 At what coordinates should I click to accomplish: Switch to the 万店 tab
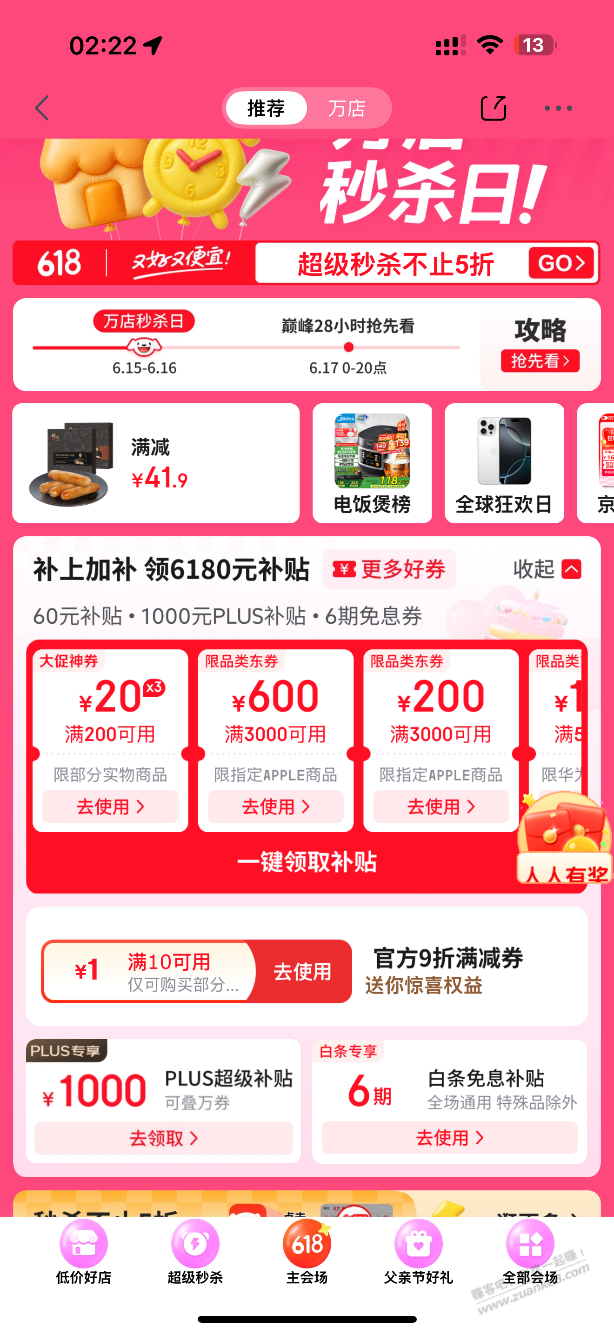(x=347, y=108)
